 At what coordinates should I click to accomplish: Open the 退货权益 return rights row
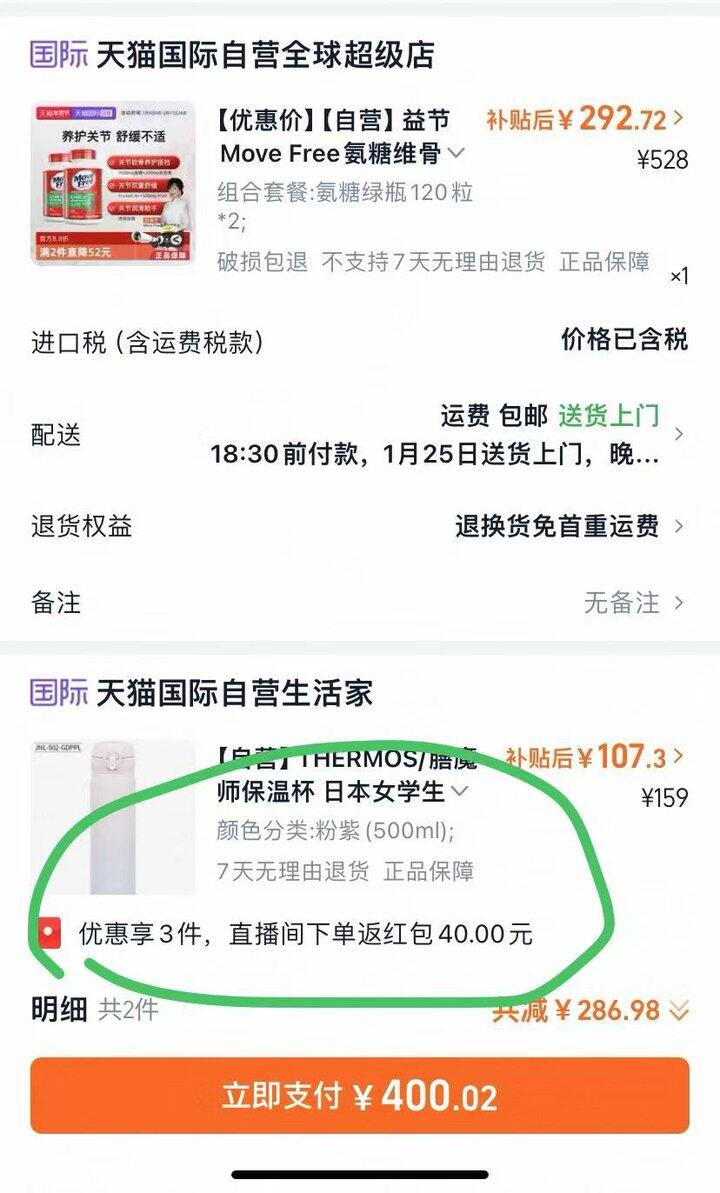coord(360,526)
